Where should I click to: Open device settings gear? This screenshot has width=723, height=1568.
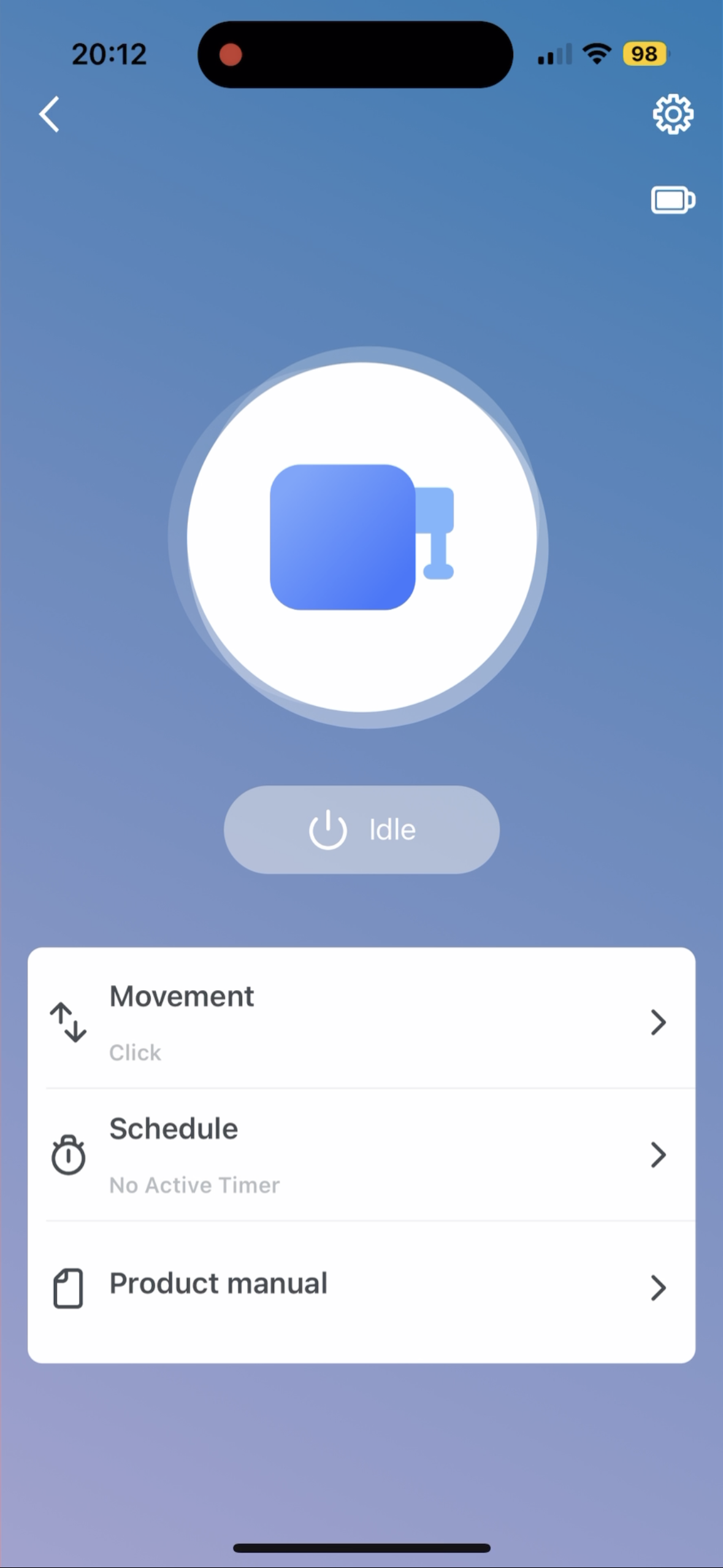coord(673,114)
